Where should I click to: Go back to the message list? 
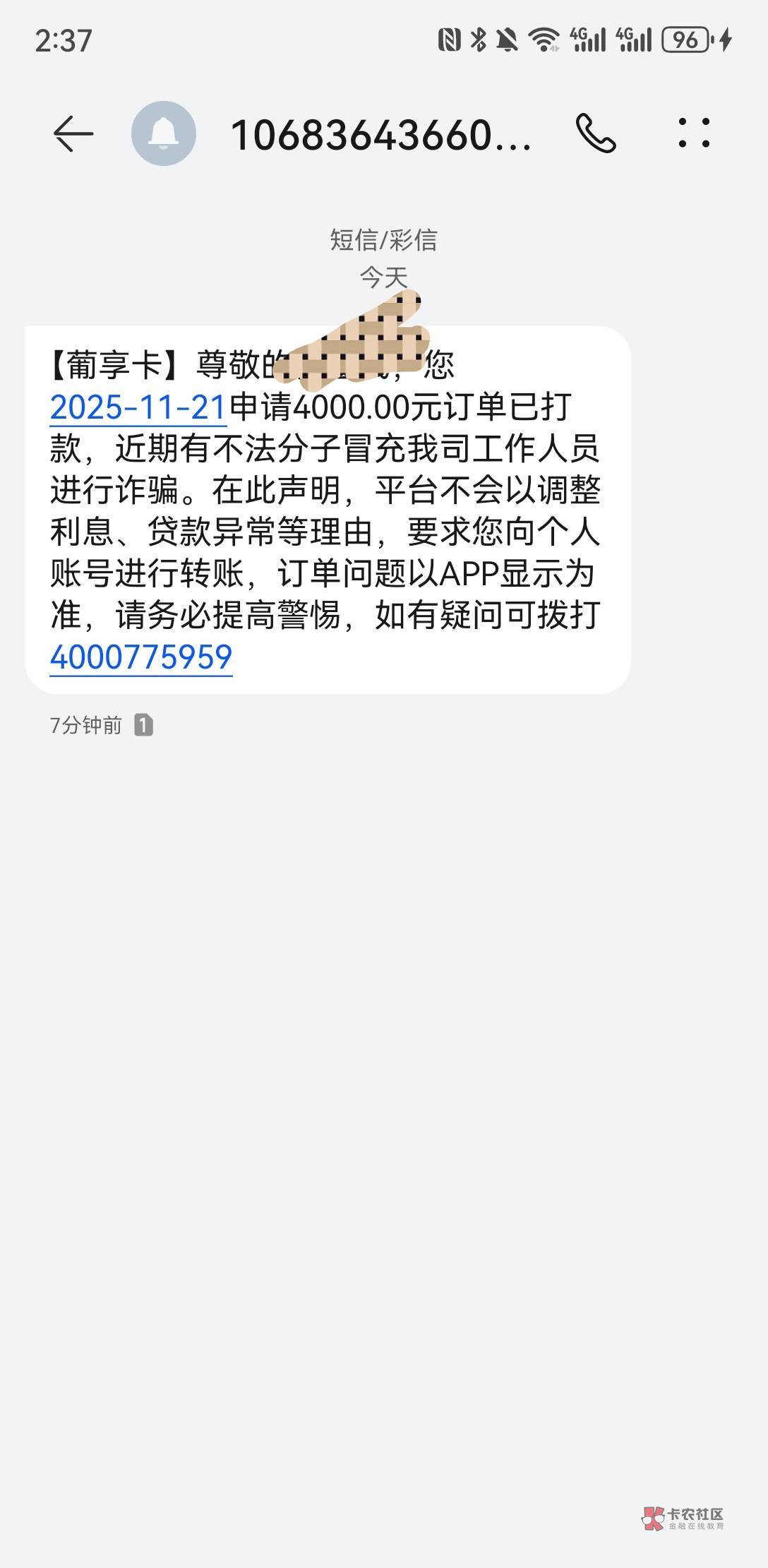[73, 133]
